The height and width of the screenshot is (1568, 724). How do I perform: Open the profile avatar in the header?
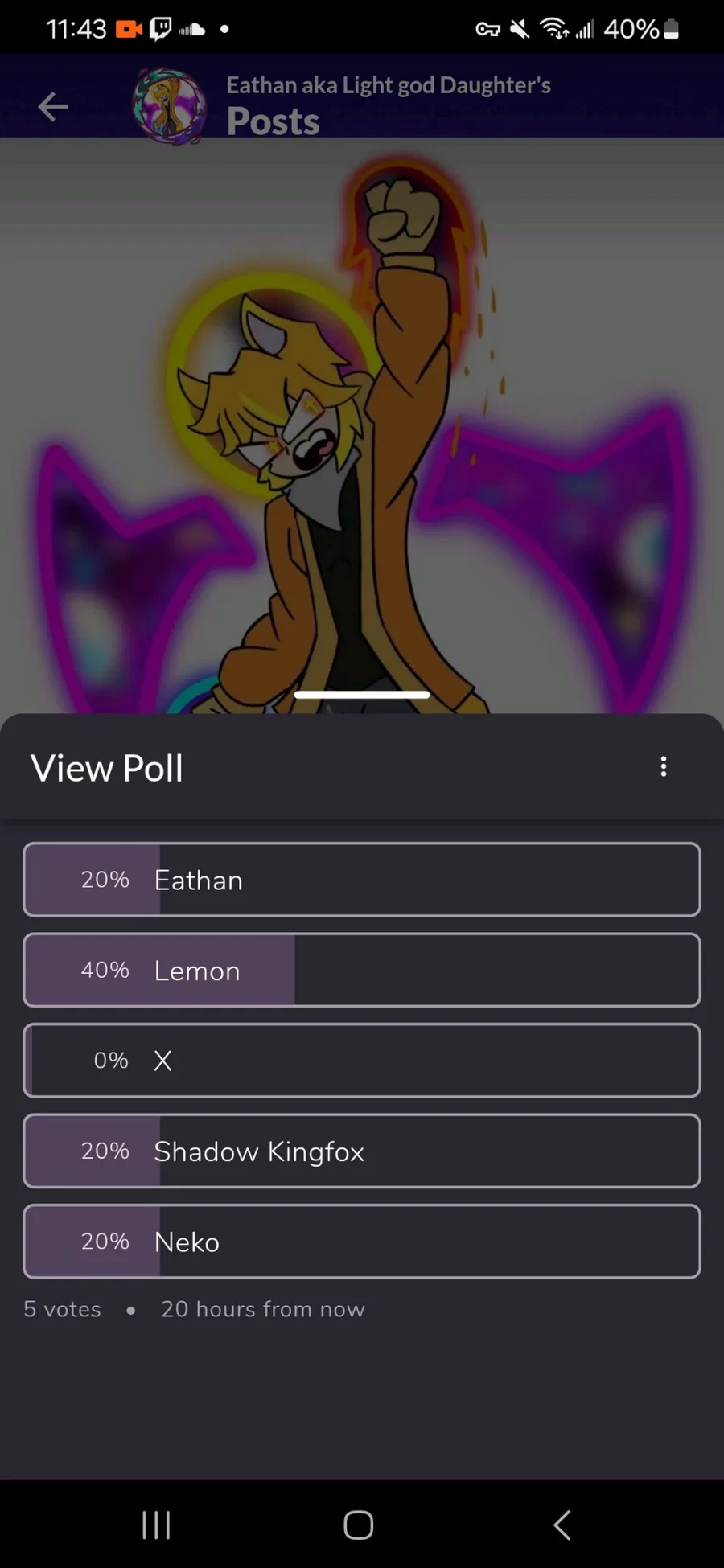click(169, 107)
